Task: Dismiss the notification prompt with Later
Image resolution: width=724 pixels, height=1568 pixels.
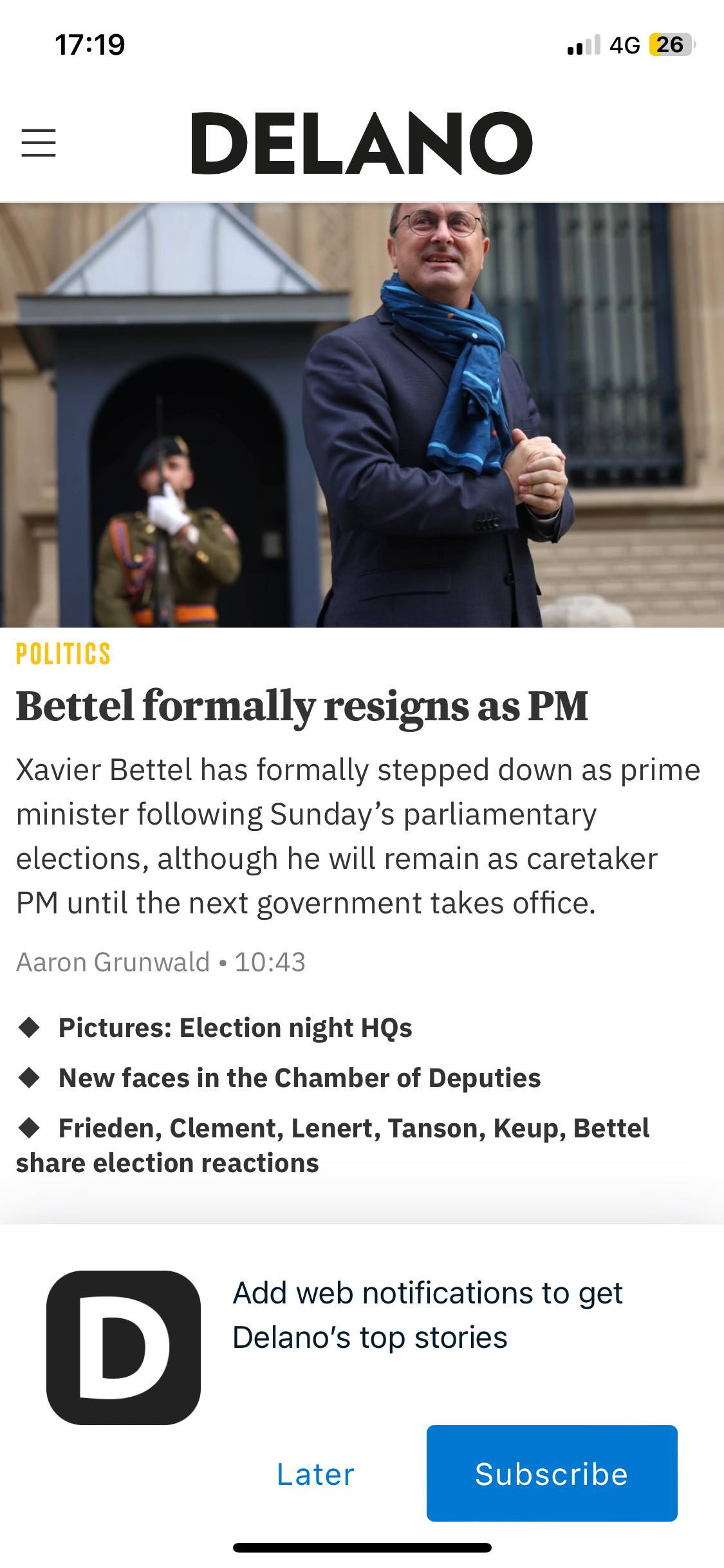Action: [315, 1473]
